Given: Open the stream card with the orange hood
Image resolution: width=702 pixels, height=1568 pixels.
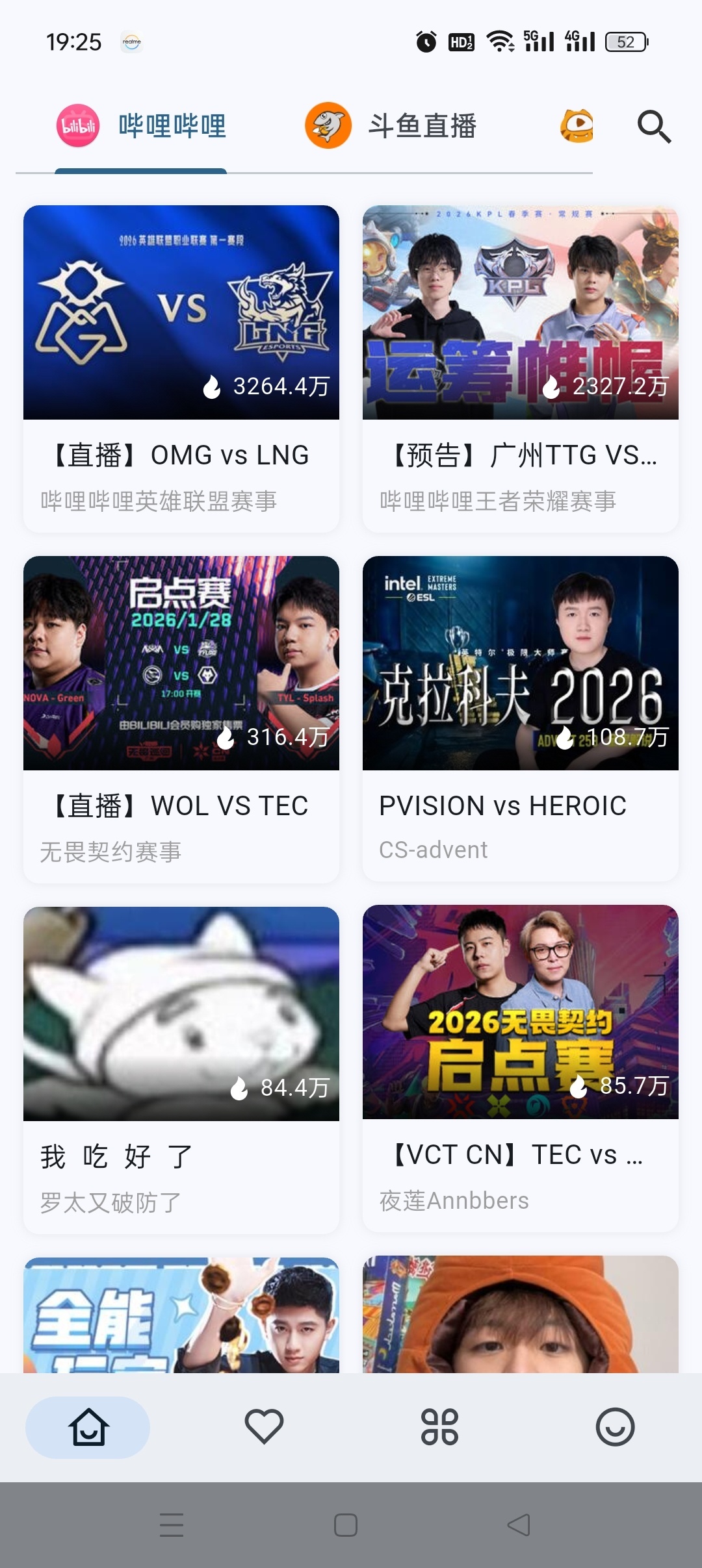Looking at the screenshot, I should (521, 1314).
